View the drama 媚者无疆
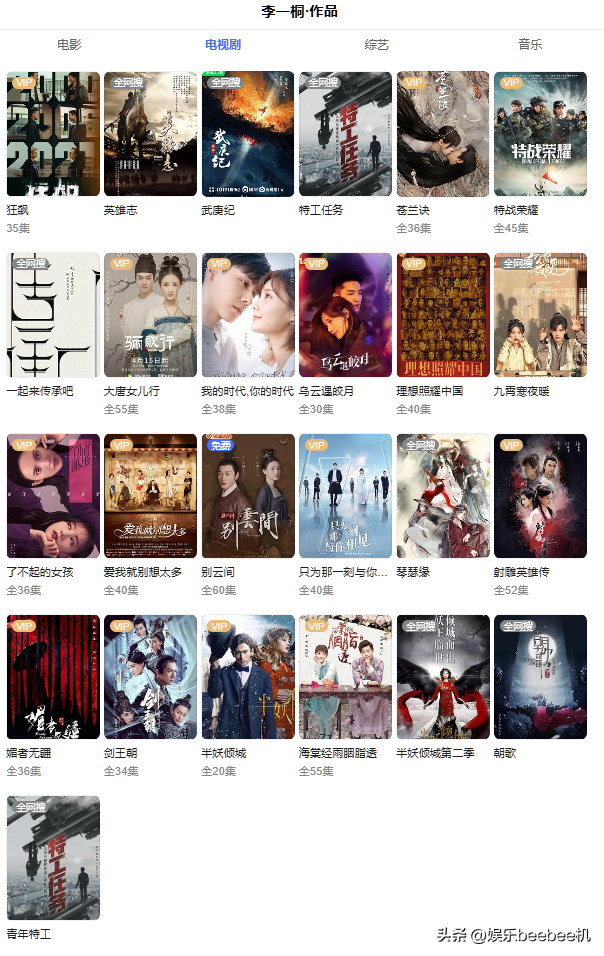The width and height of the screenshot is (604, 956). pos(53,677)
